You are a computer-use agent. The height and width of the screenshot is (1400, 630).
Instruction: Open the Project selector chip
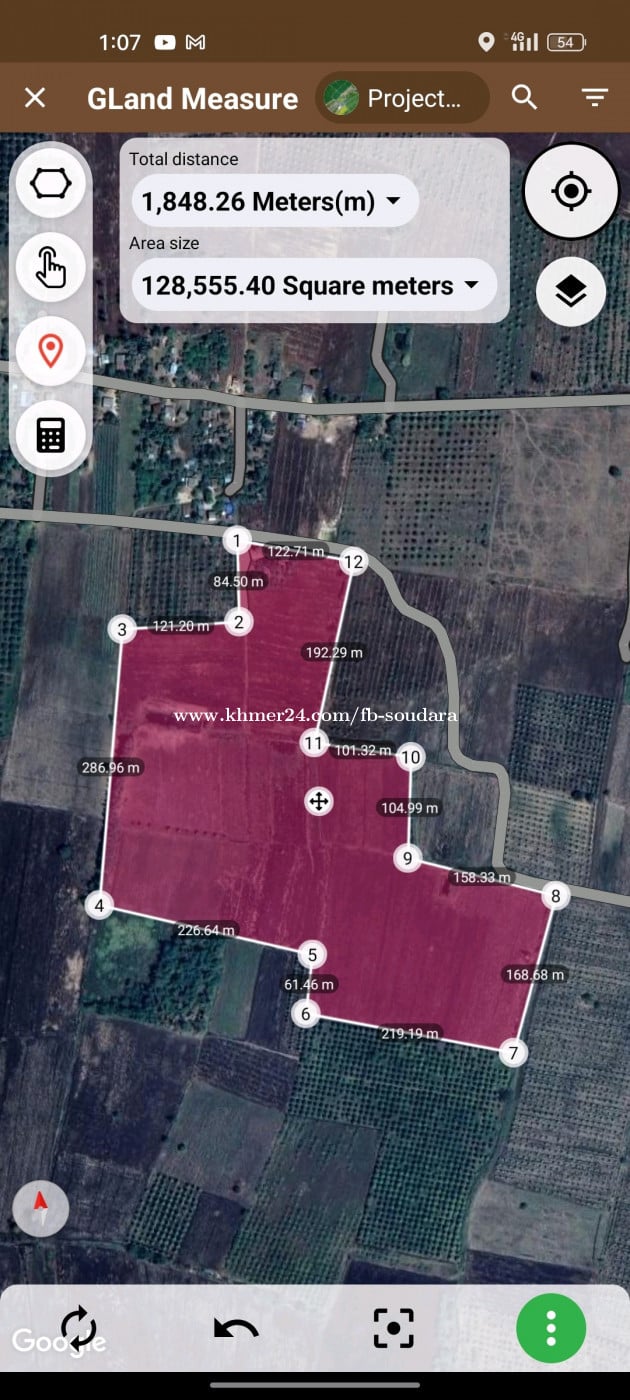[402, 98]
